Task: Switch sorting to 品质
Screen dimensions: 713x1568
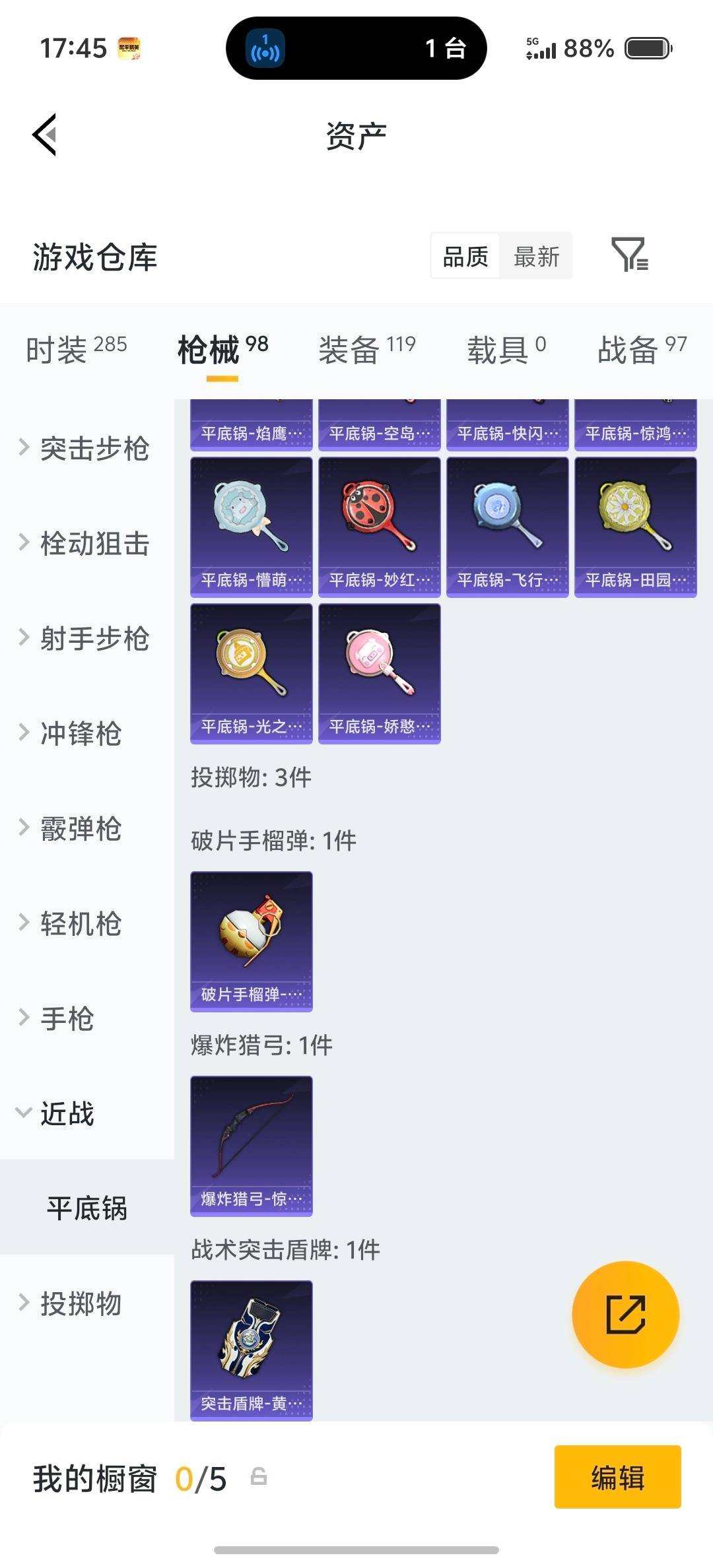Action: 463,257
